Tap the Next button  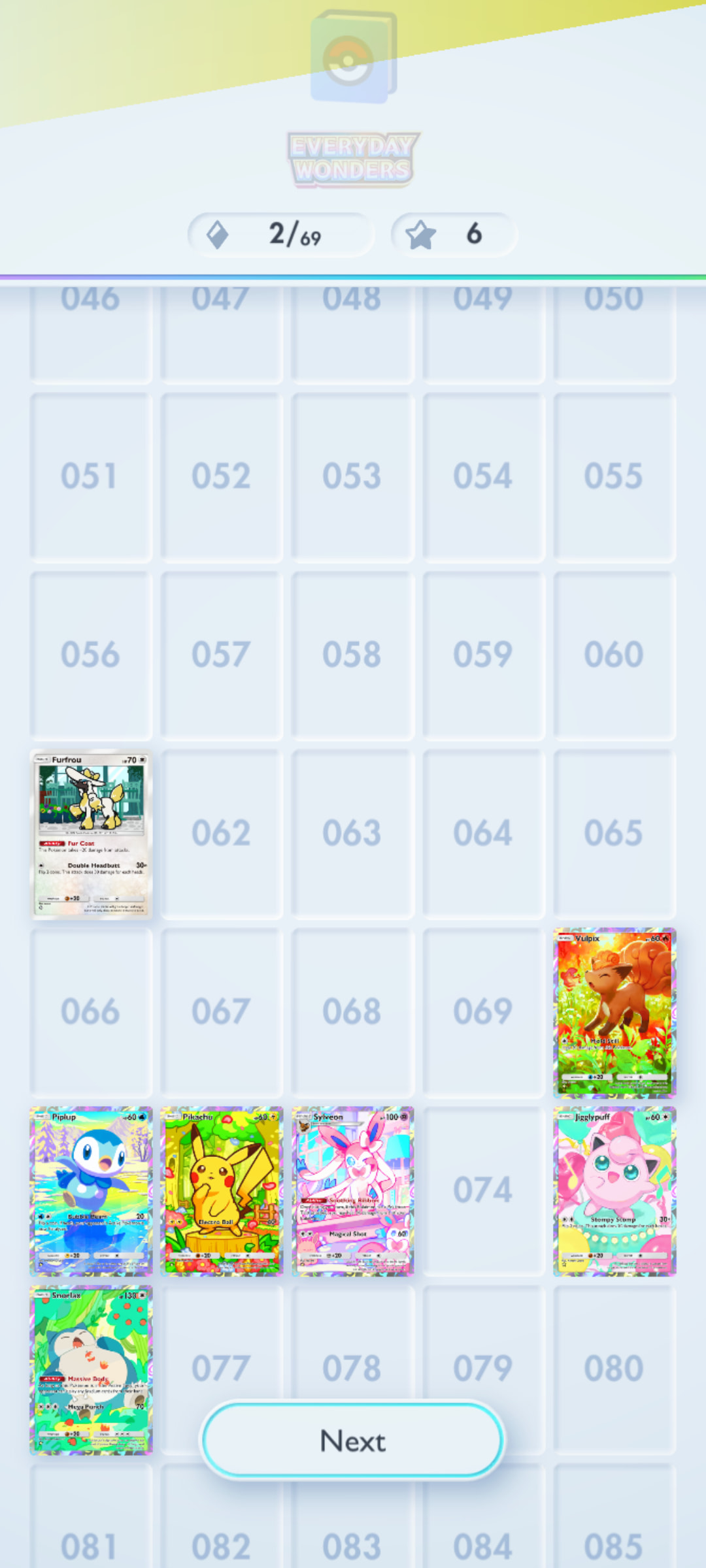352,1440
